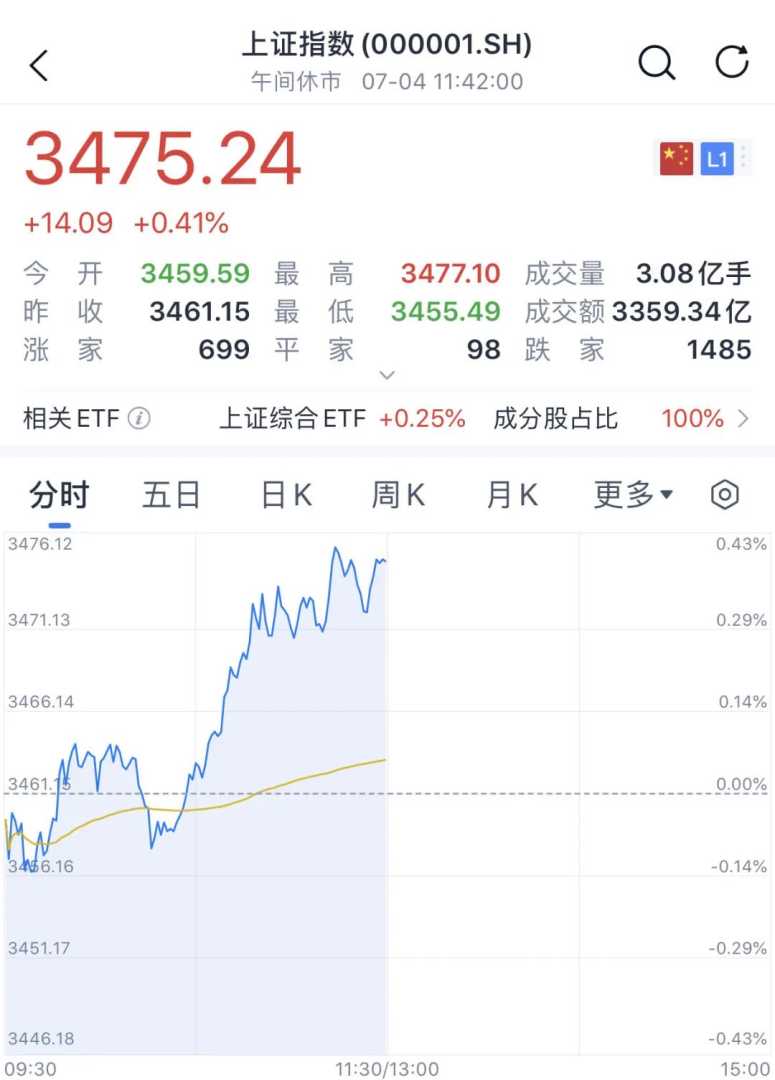Open chart settings hexagon icon

click(x=724, y=495)
